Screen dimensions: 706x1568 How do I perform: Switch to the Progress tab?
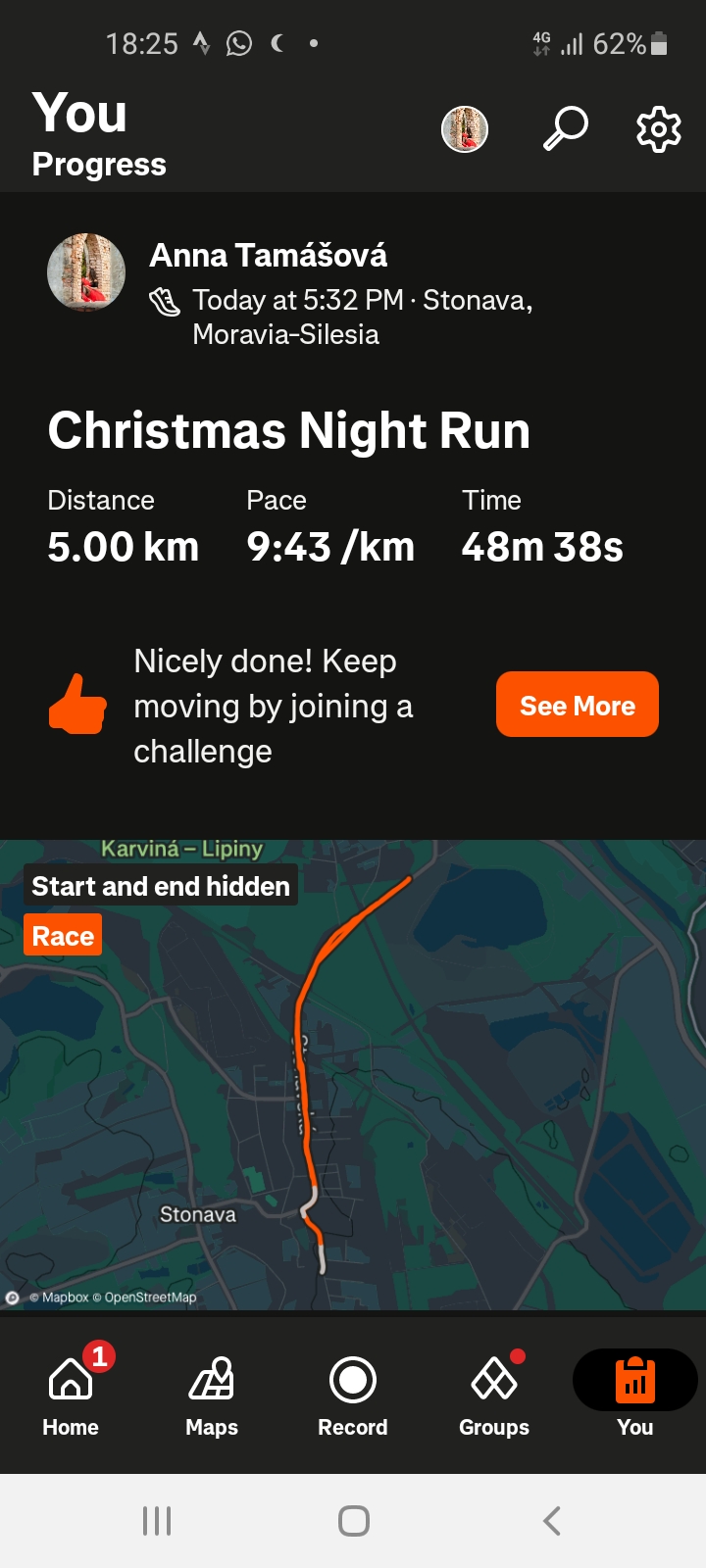[99, 164]
